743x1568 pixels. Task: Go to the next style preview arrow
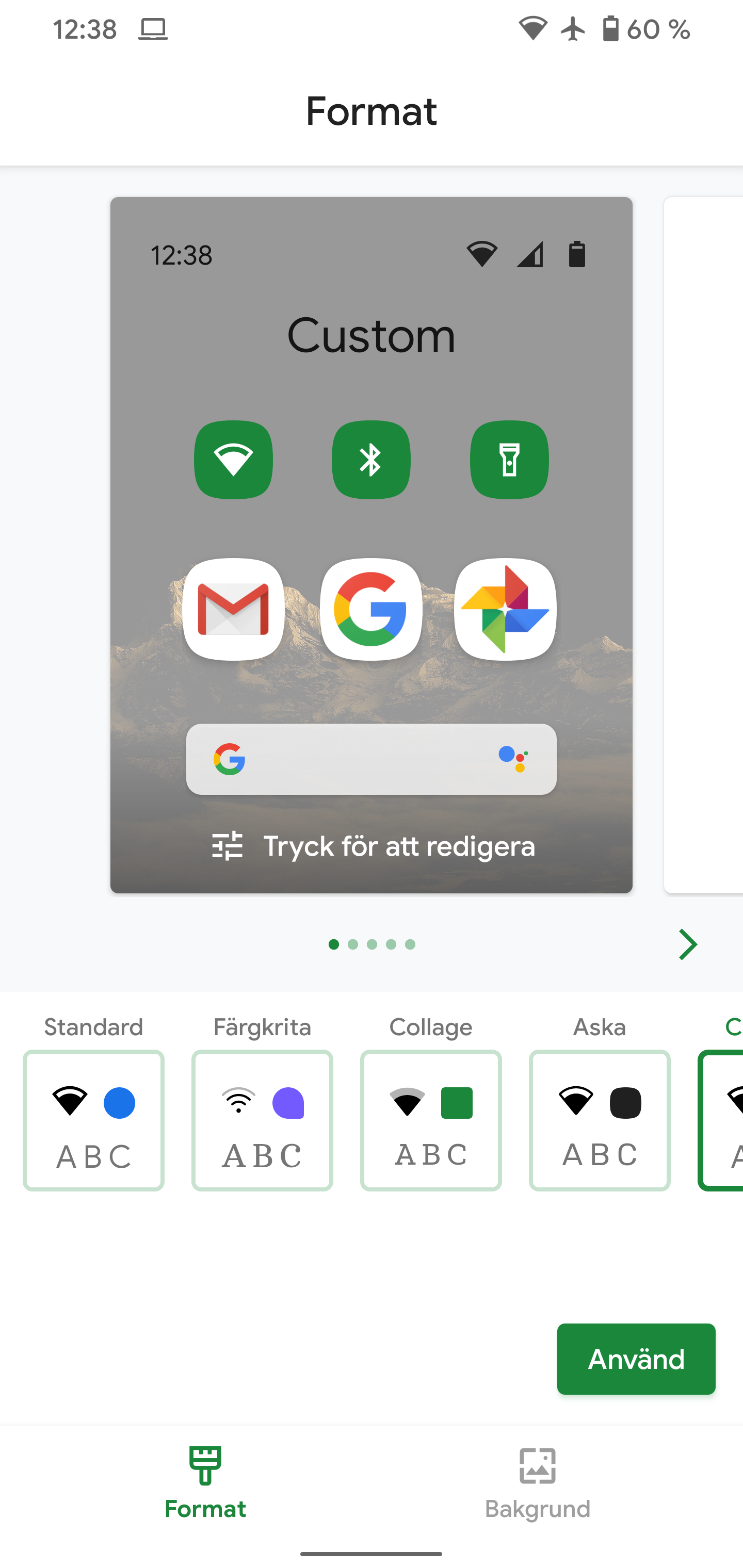(x=688, y=945)
